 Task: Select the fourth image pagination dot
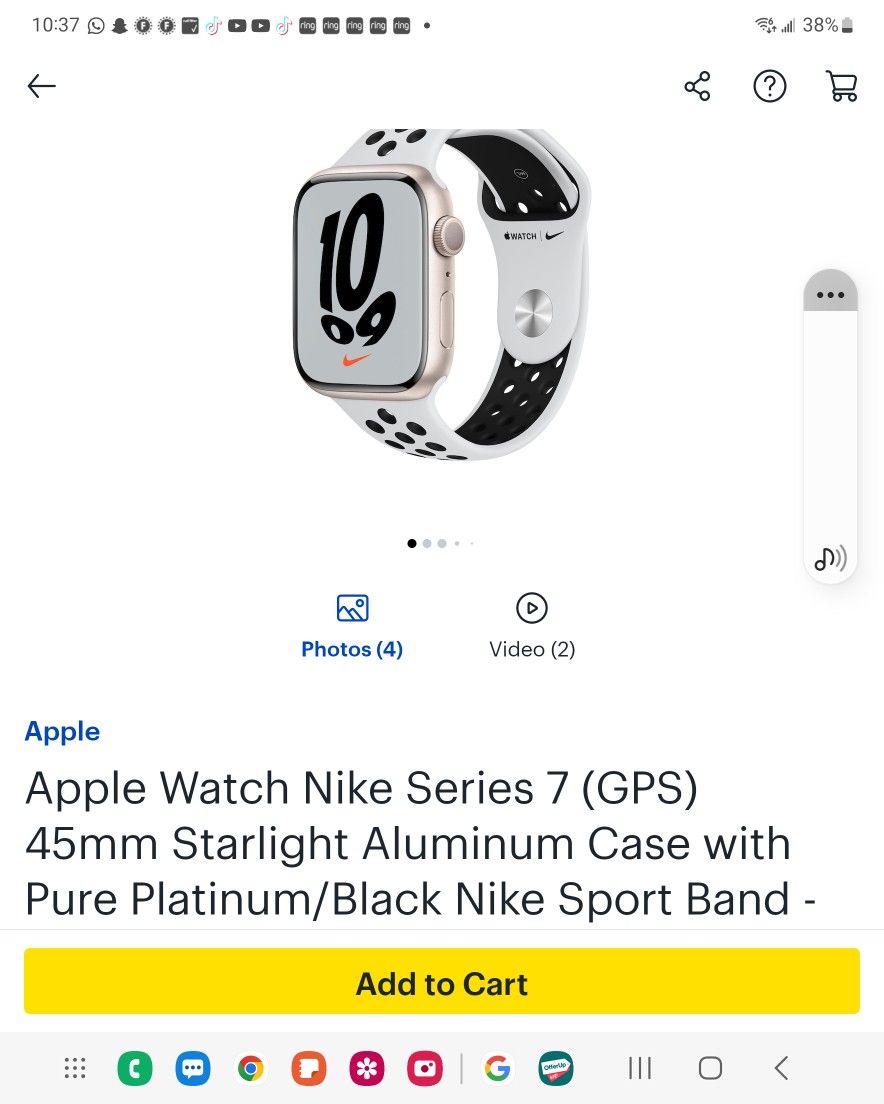457,543
